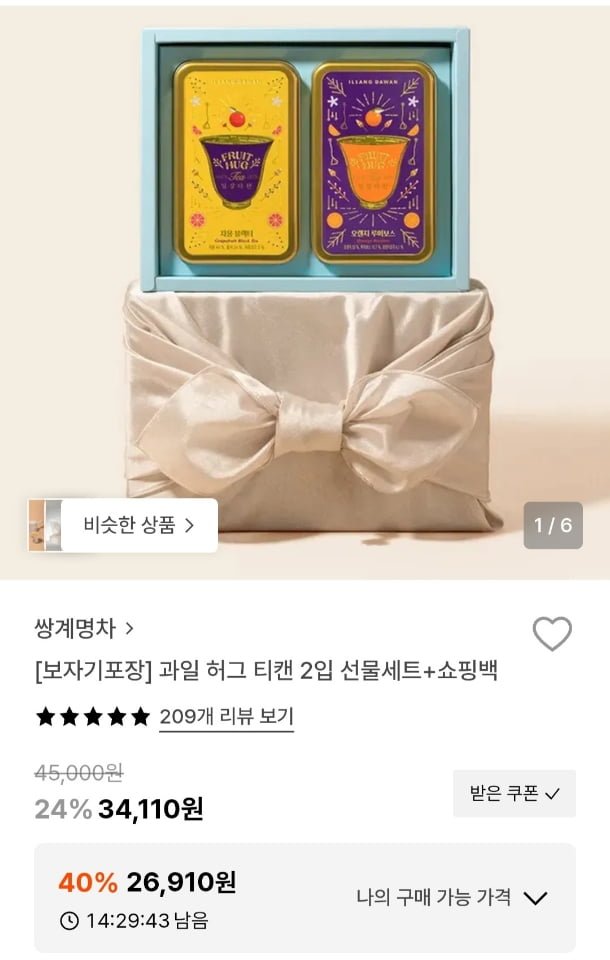Expand 나의 구매 가능 가격 details
This screenshot has width=610, height=960.
coord(452,897)
